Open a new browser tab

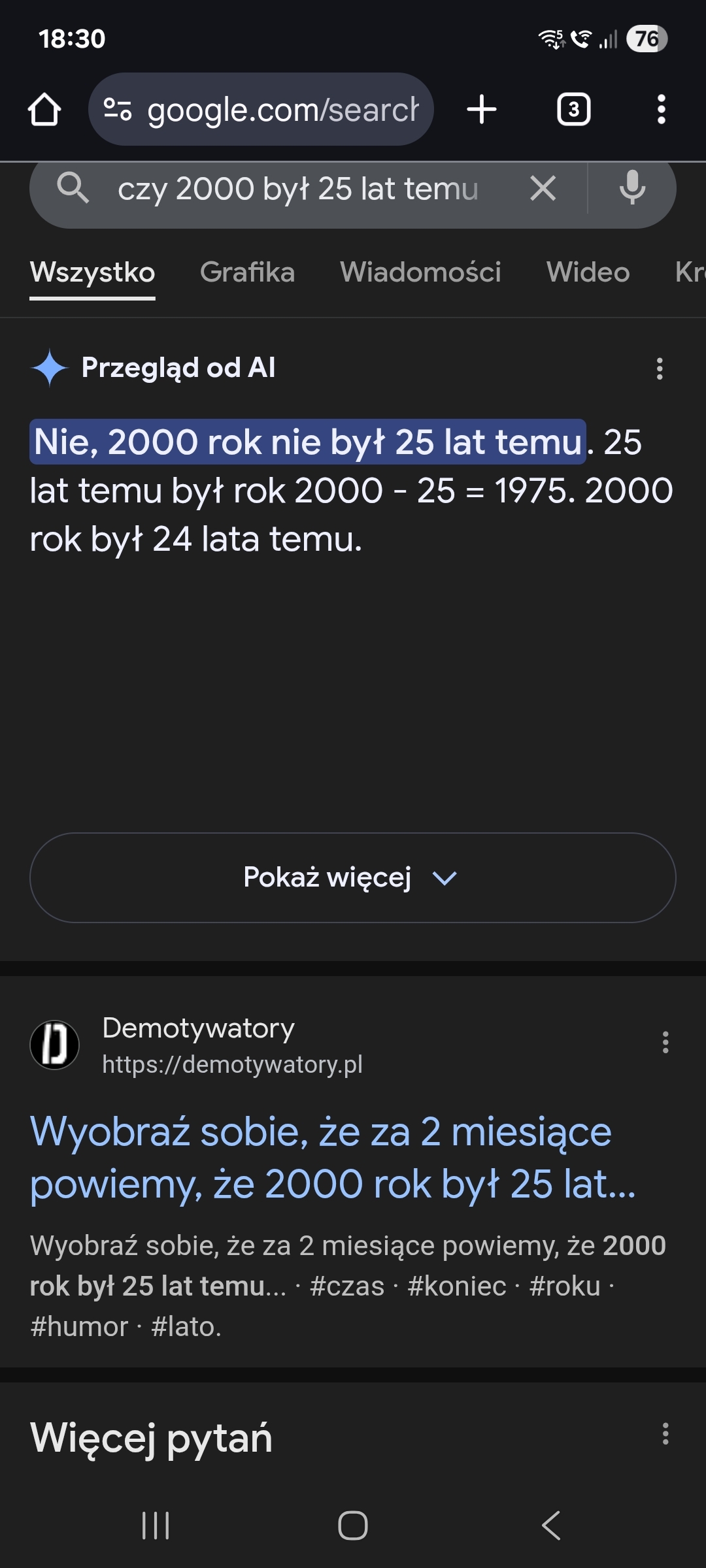(482, 109)
